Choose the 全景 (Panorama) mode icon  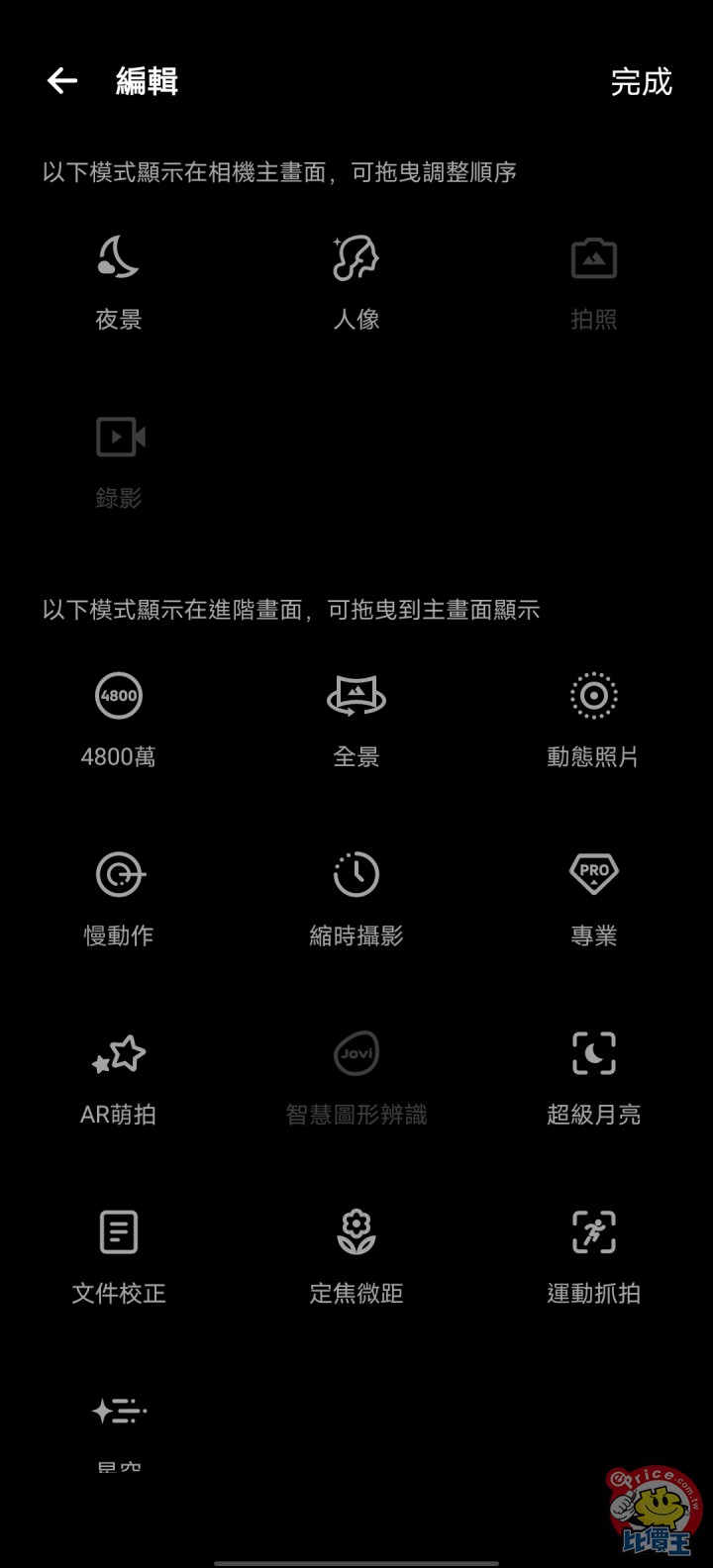point(356,695)
